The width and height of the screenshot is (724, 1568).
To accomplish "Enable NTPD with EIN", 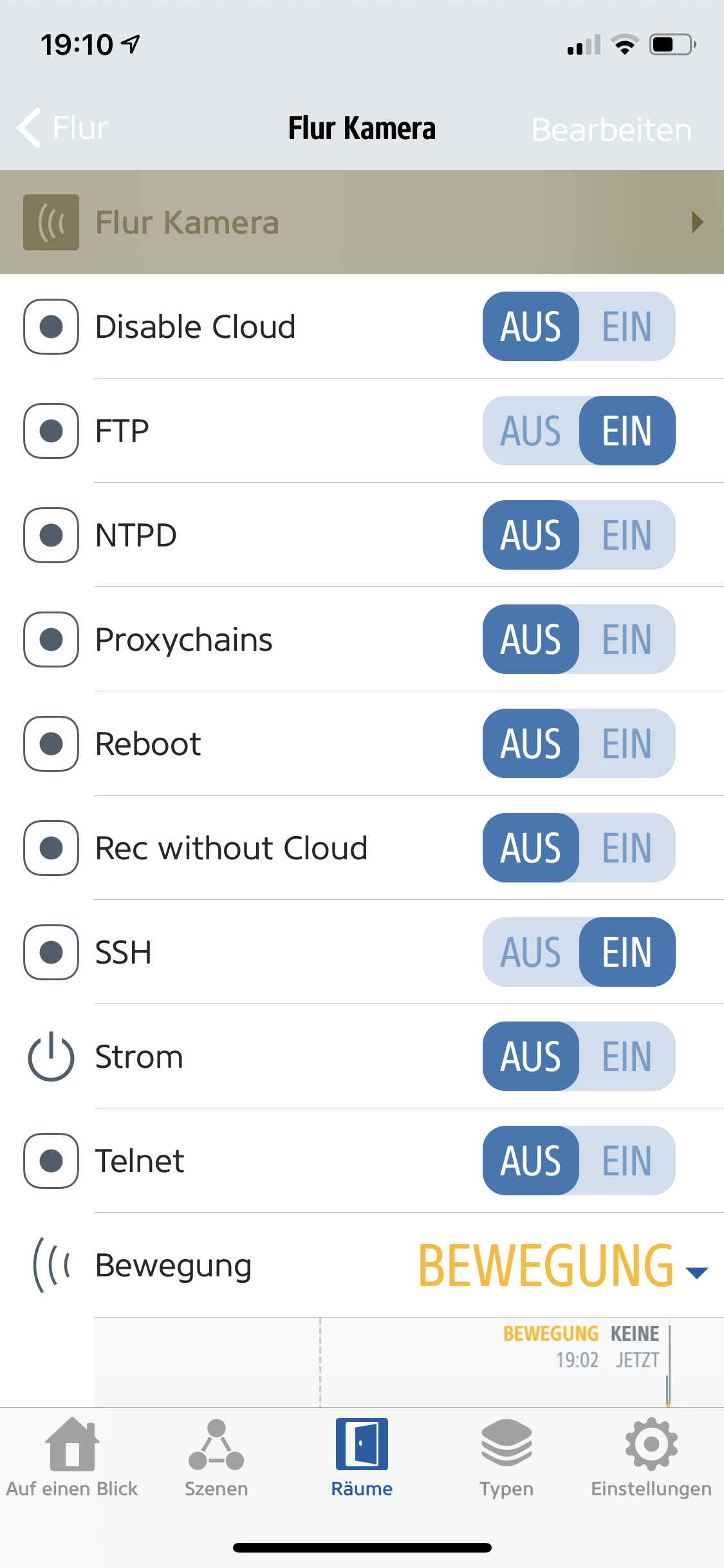I will coord(627,535).
